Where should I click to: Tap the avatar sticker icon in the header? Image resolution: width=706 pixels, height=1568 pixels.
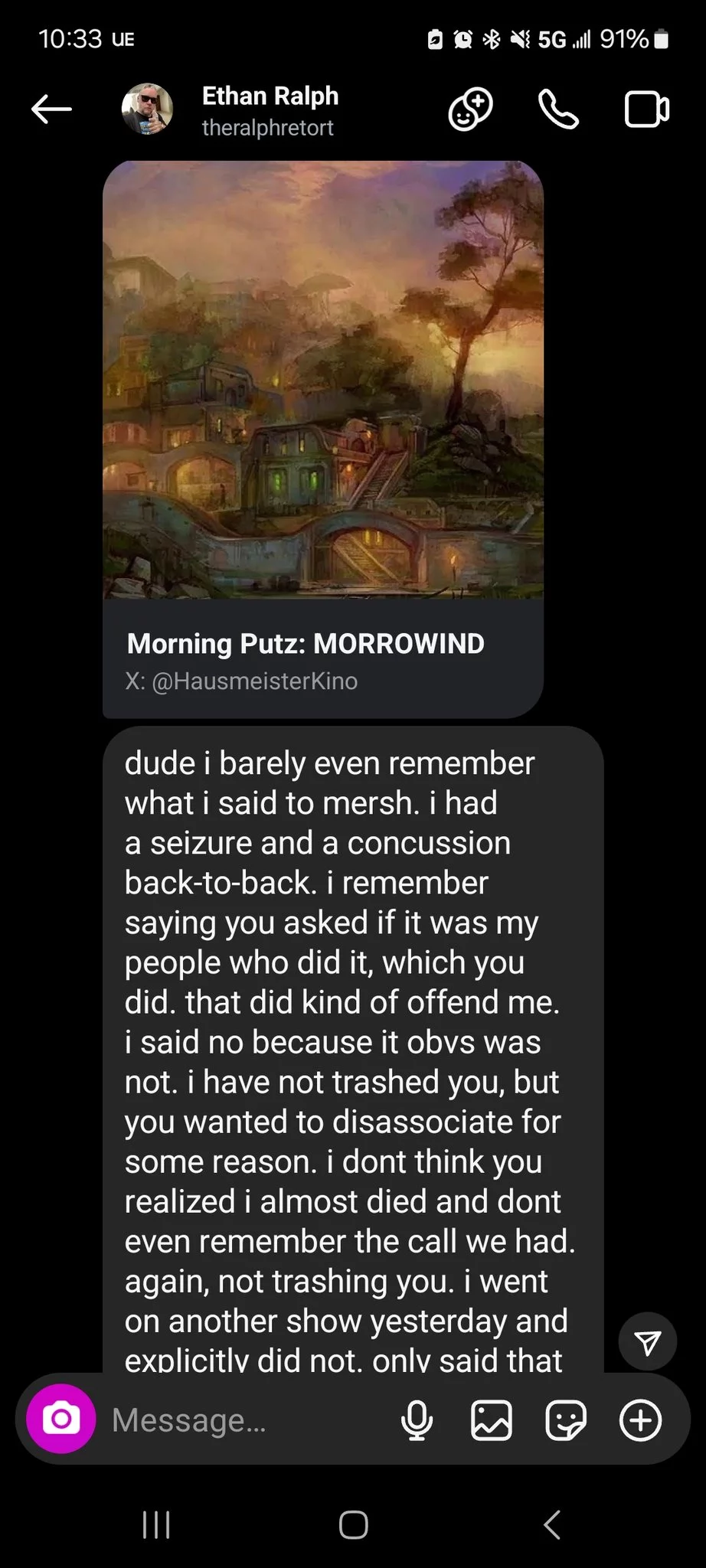(x=470, y=109)
